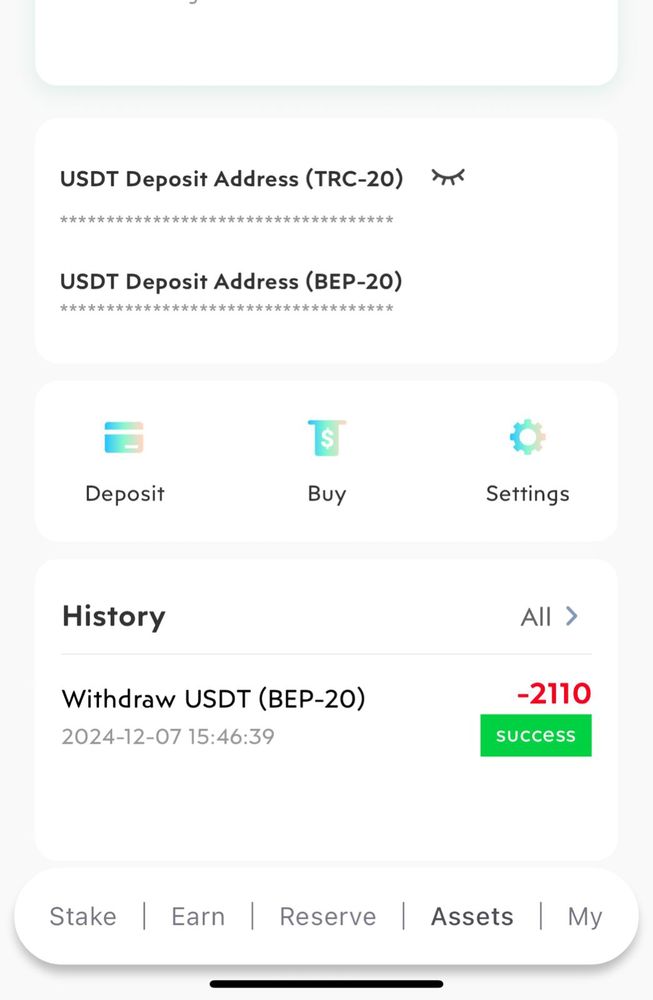Open the My tab
Image resolution: width=653 pixels, height=1000 pixels.
click(x=585, y=916)
